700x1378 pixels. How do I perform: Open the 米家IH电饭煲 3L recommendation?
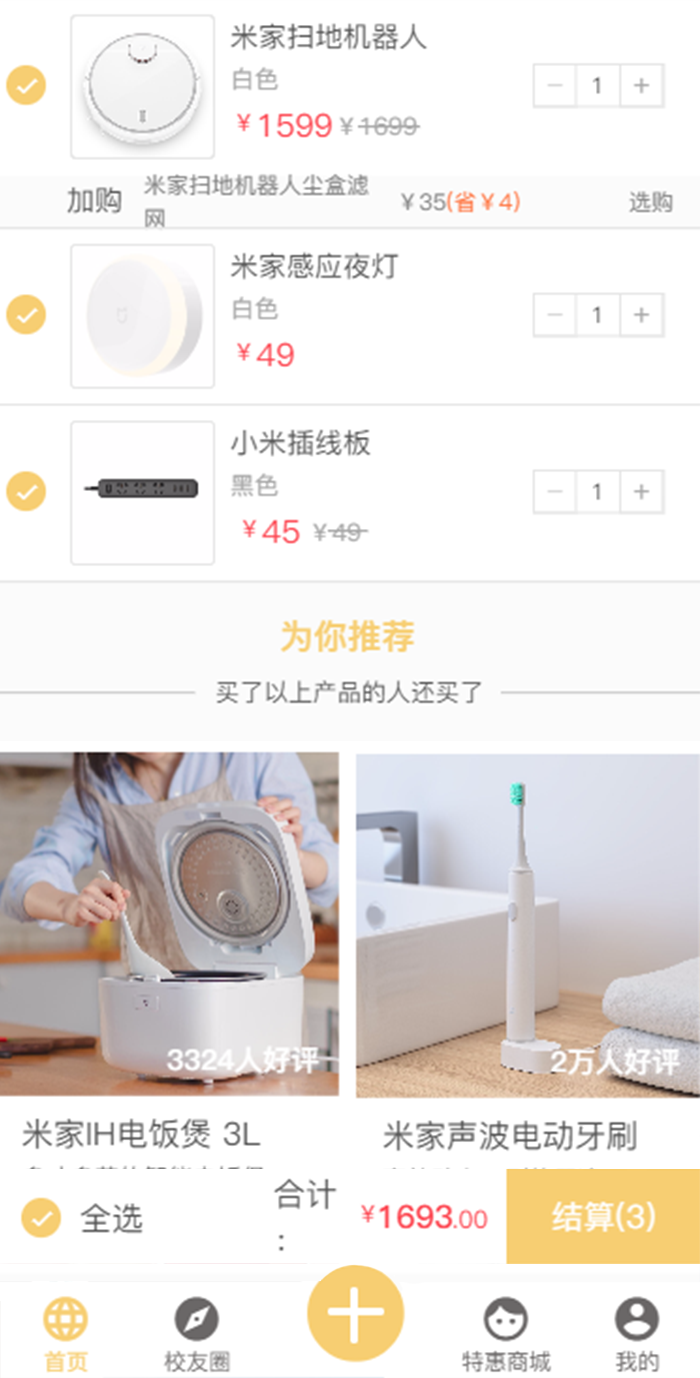pyautogui.click(x=169, y=925)
